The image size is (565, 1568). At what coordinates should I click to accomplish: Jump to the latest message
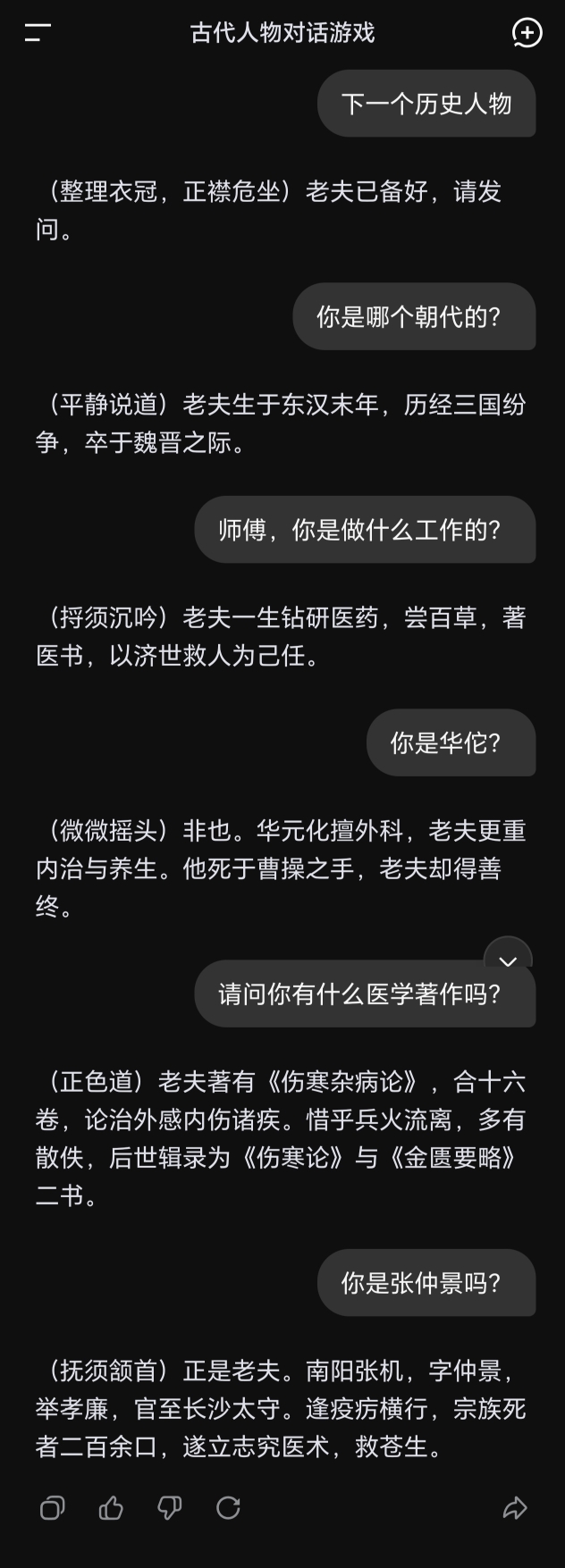point(508,960)
